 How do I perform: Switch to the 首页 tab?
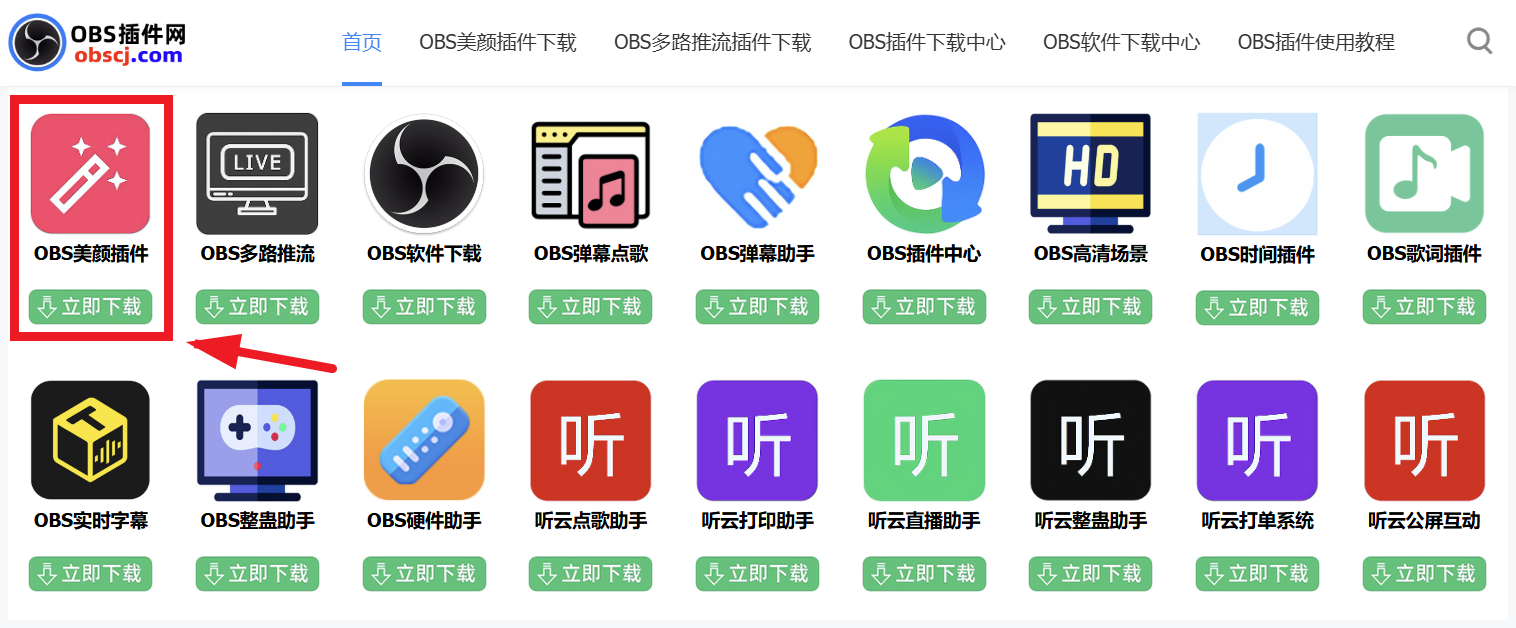tap(362, 42)
